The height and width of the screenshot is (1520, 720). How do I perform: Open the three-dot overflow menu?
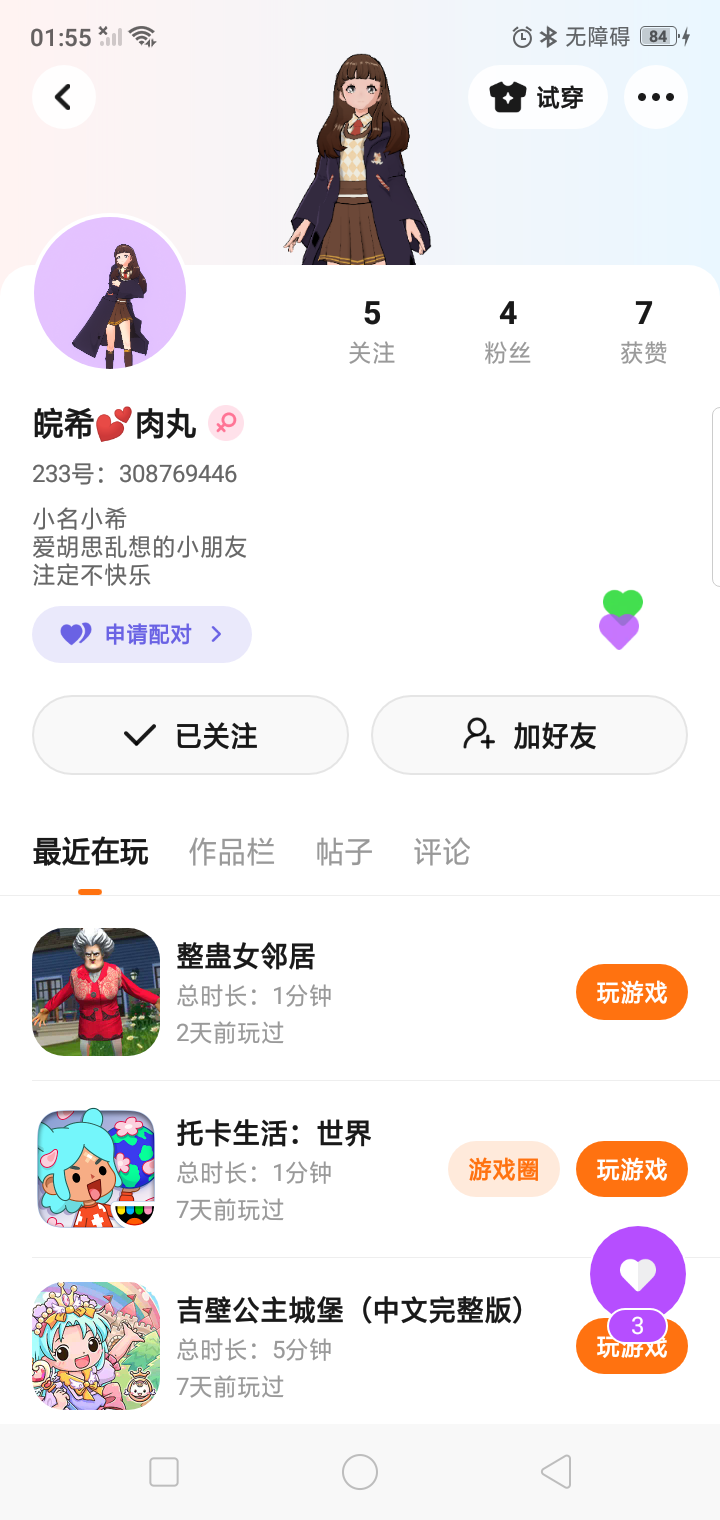656,97
